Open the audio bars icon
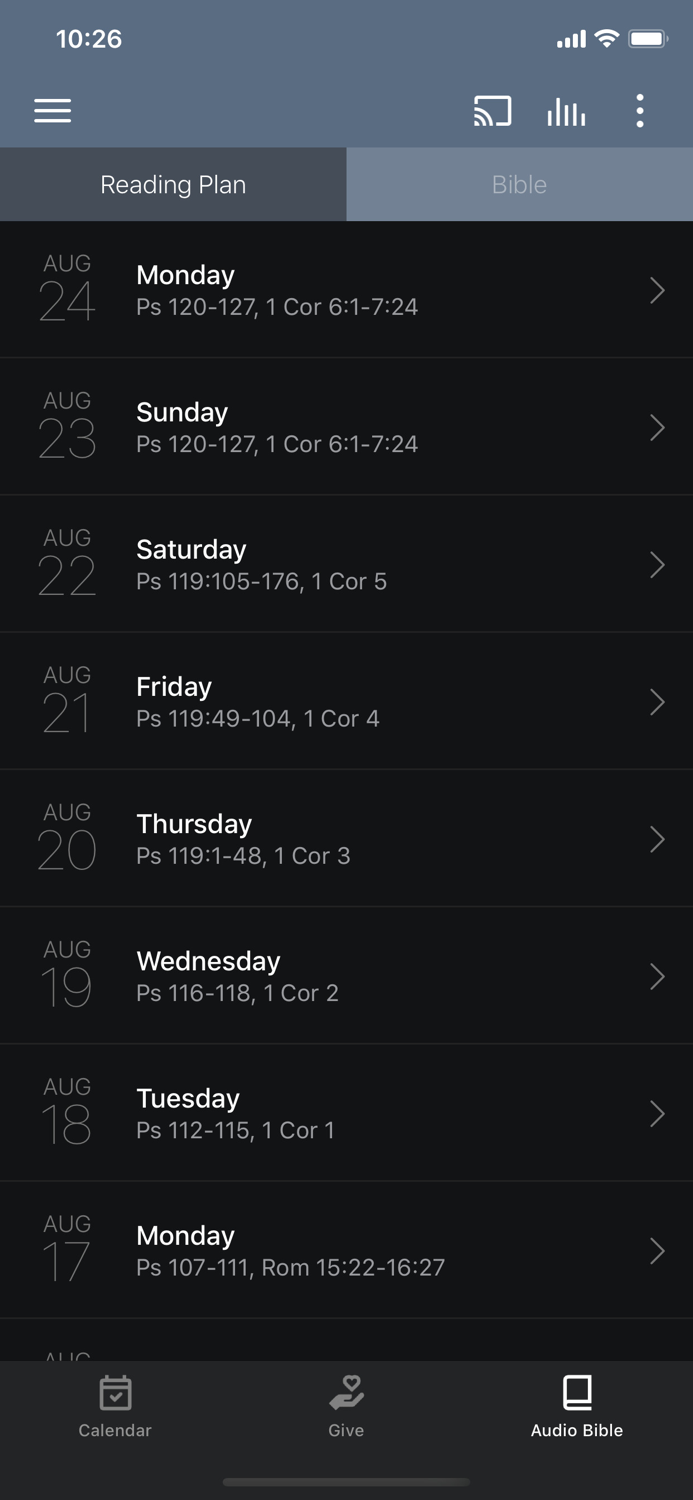The image size is (693, 1500). click(566, 111)
